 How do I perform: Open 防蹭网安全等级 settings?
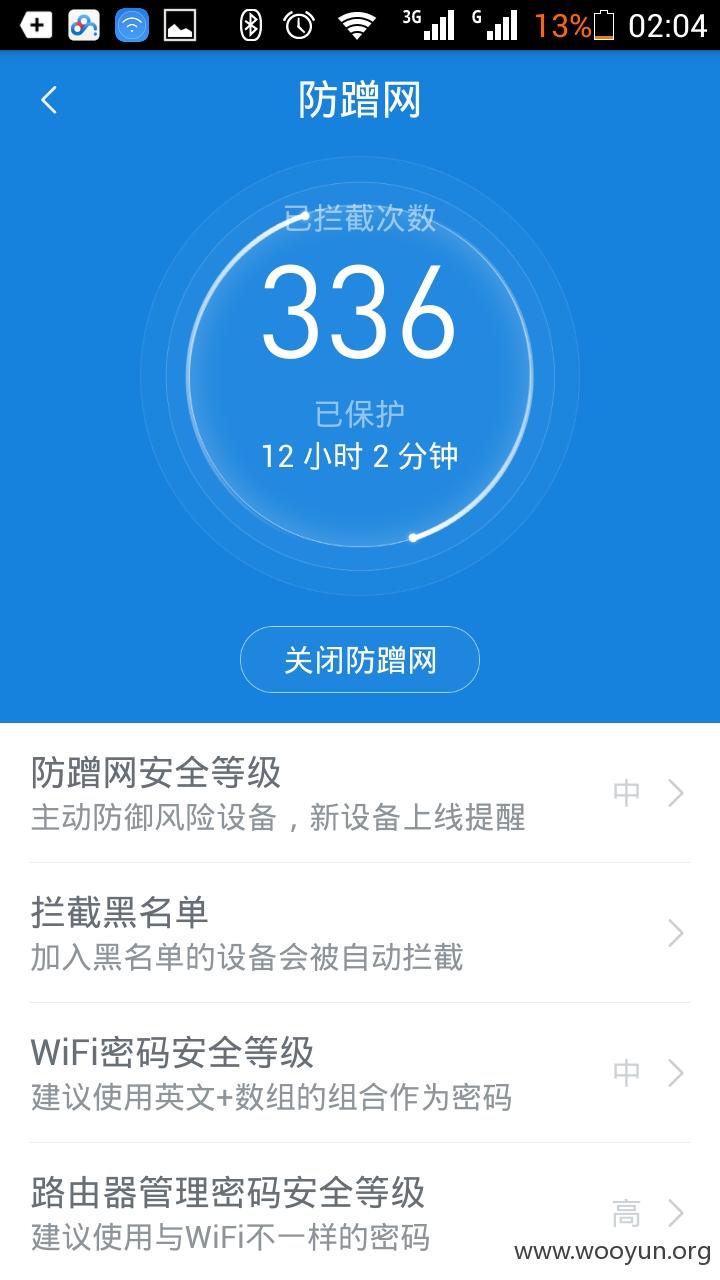pyautogui.click(x=360, y=793)
